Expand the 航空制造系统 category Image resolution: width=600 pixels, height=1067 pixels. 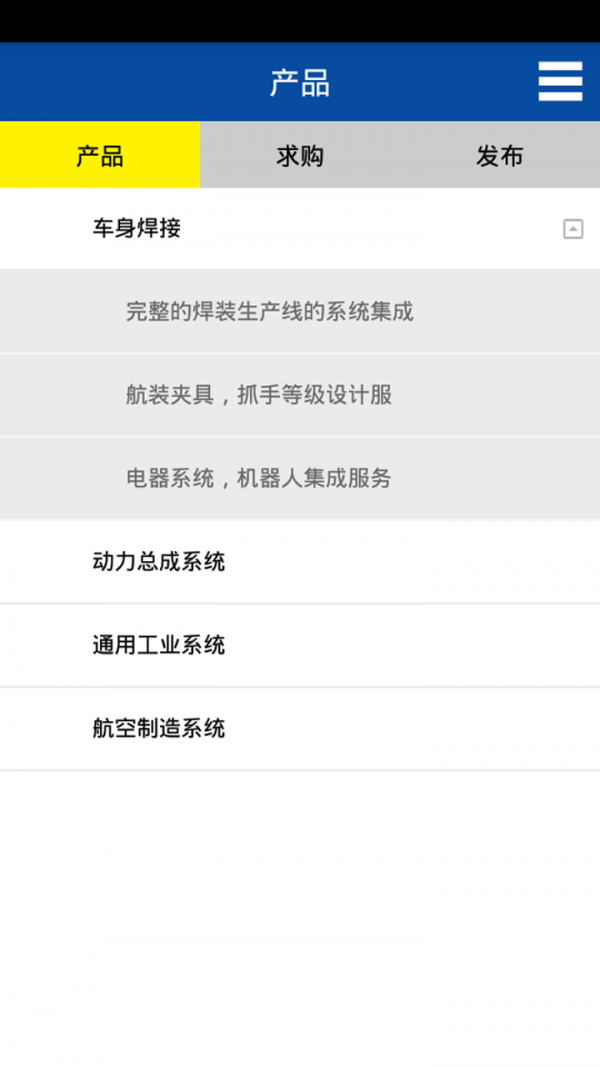pos(300,729)
